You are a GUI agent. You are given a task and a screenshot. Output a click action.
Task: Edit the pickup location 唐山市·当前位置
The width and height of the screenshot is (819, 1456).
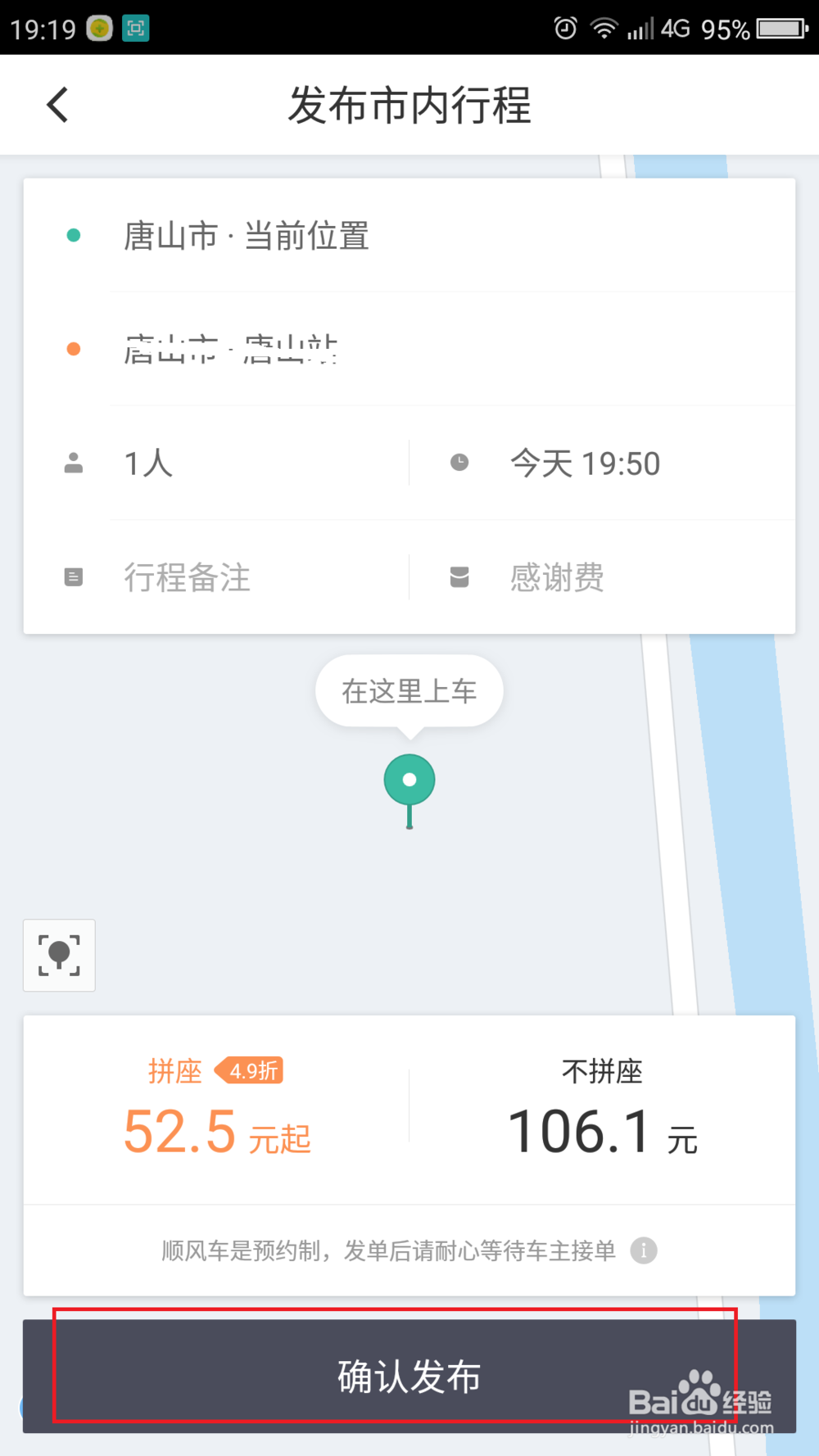pyautogui.click(x=409, y=236)
